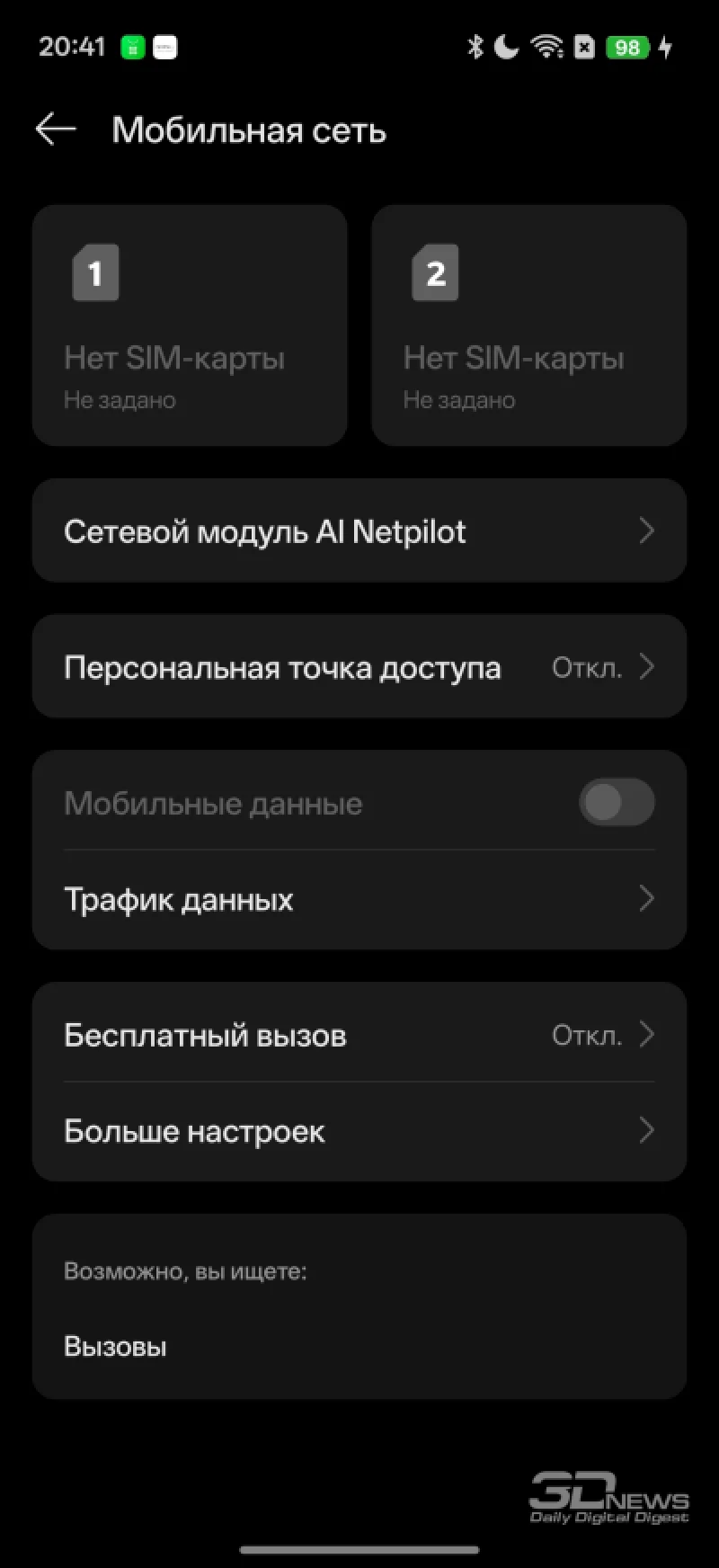Toggle the Мобильные данные switch
This screenshot has width=719, height=1568.
click(x=616, y=803)
